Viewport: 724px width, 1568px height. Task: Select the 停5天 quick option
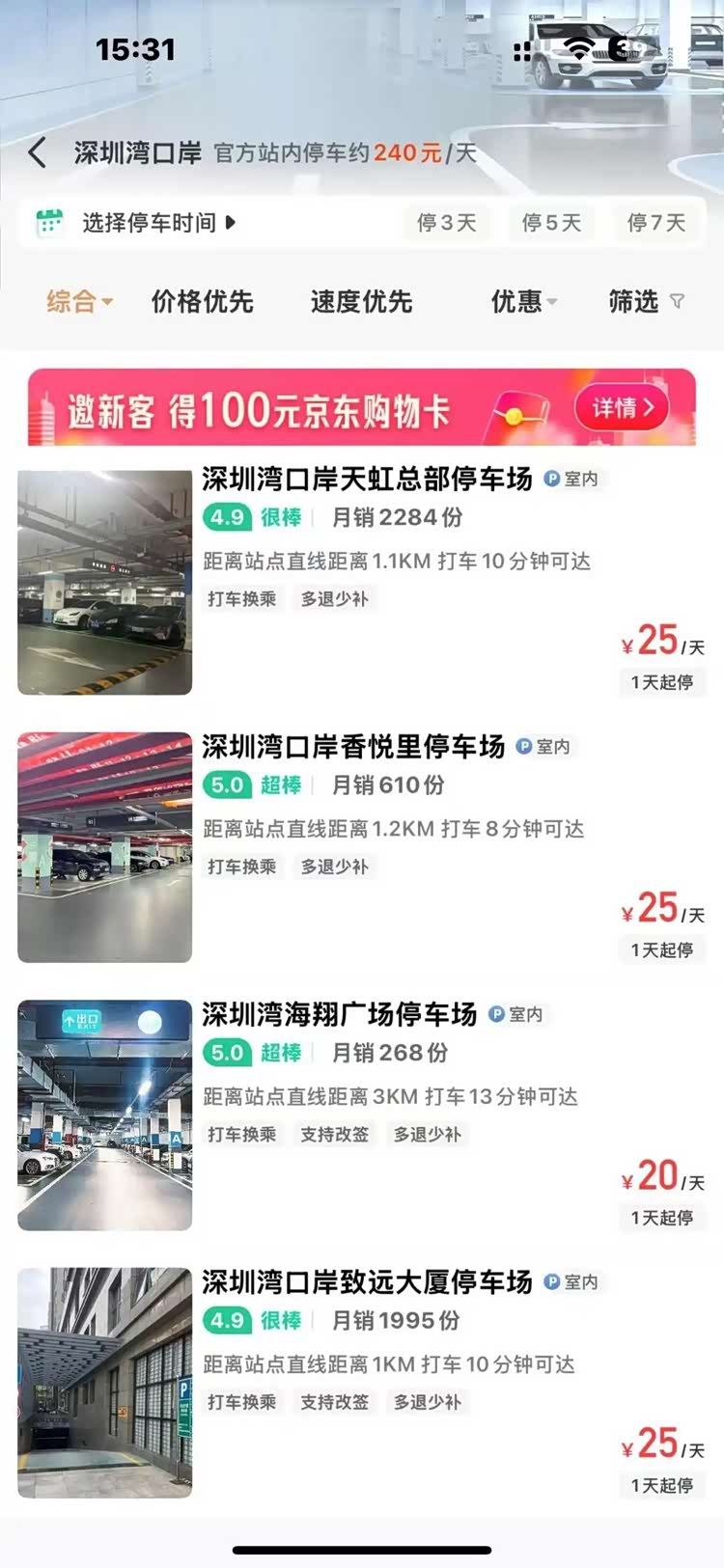point(551,223)
